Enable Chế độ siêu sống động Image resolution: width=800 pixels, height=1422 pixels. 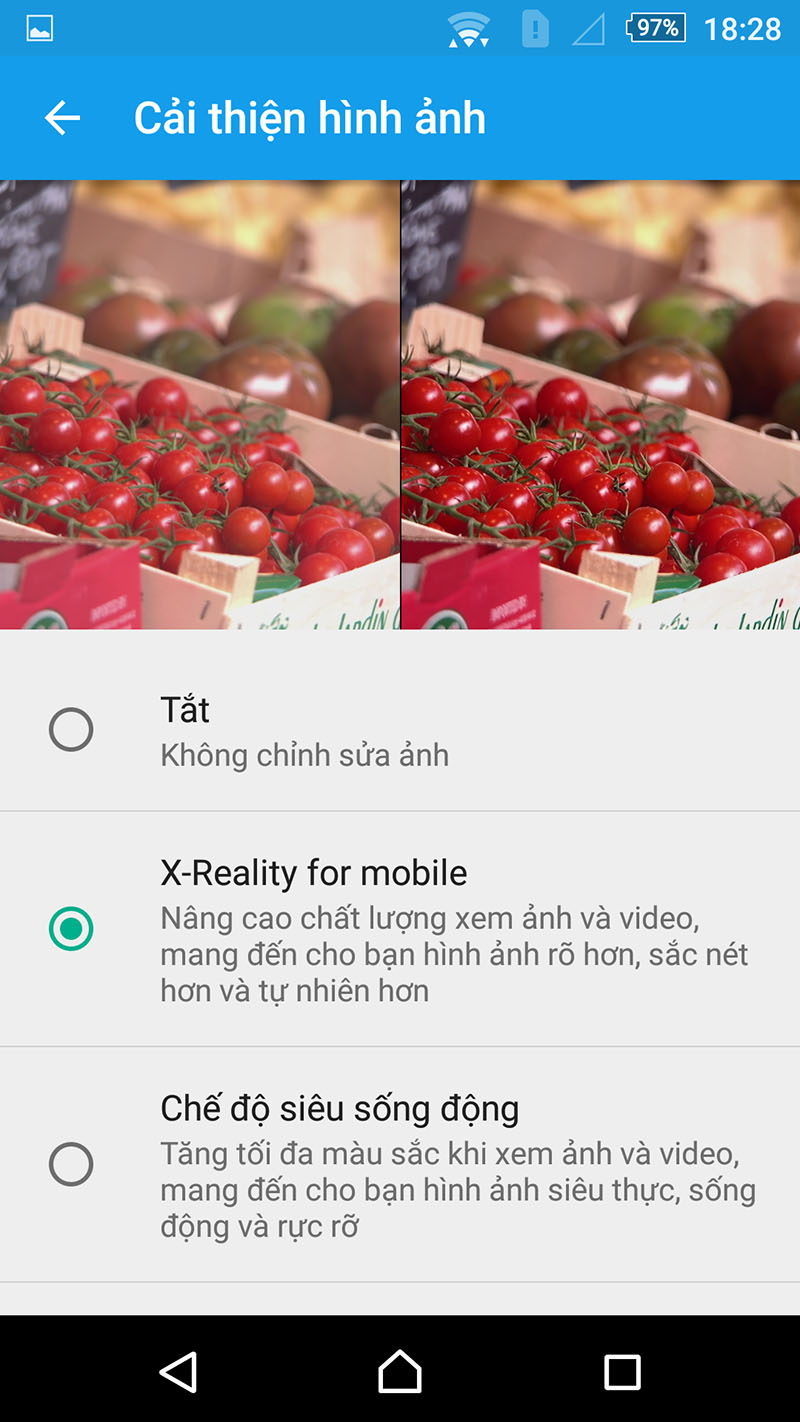pos(71,1165)
